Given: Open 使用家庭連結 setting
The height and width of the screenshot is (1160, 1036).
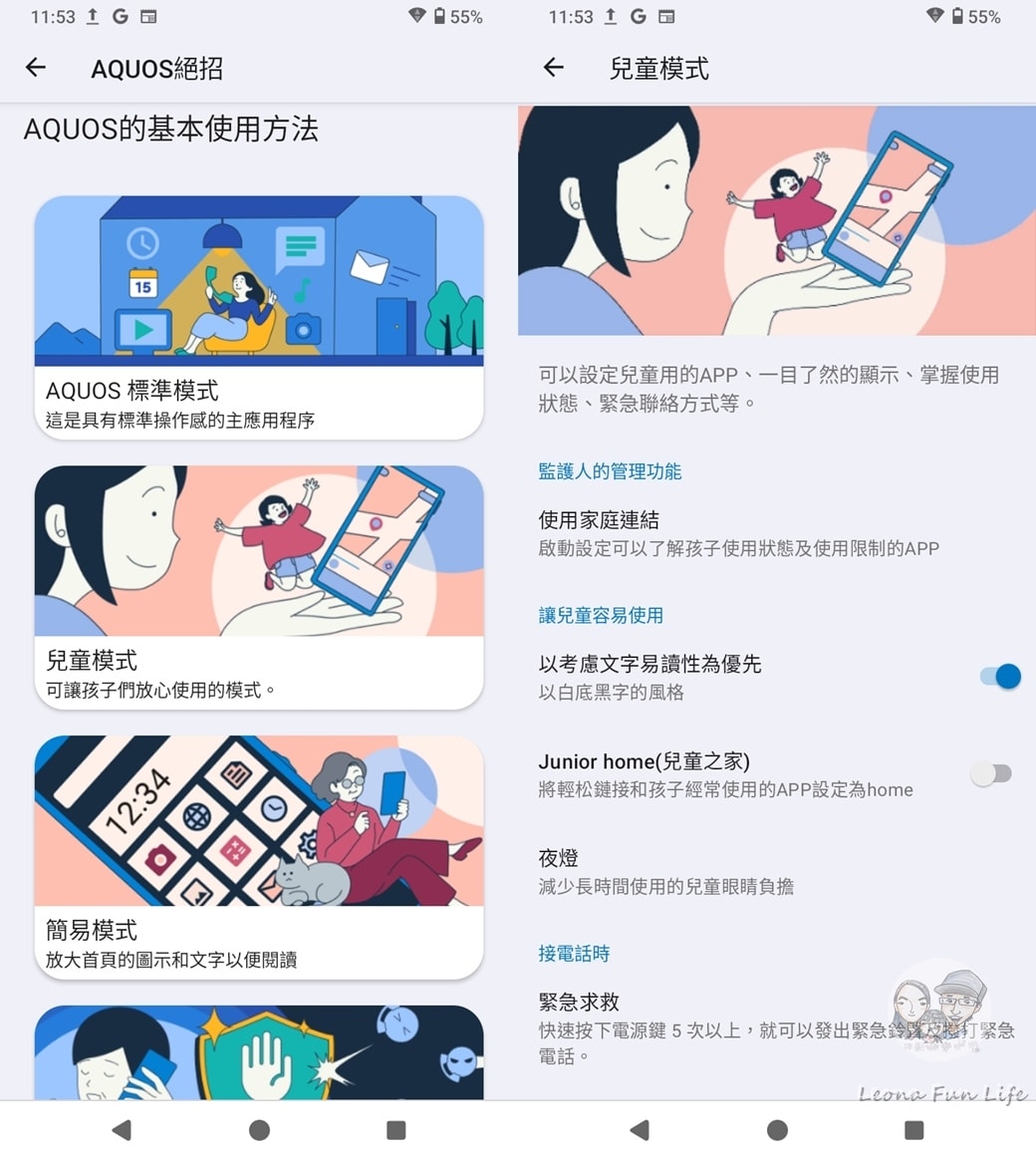Looking at the screenshot, I should tap(737, 533).
